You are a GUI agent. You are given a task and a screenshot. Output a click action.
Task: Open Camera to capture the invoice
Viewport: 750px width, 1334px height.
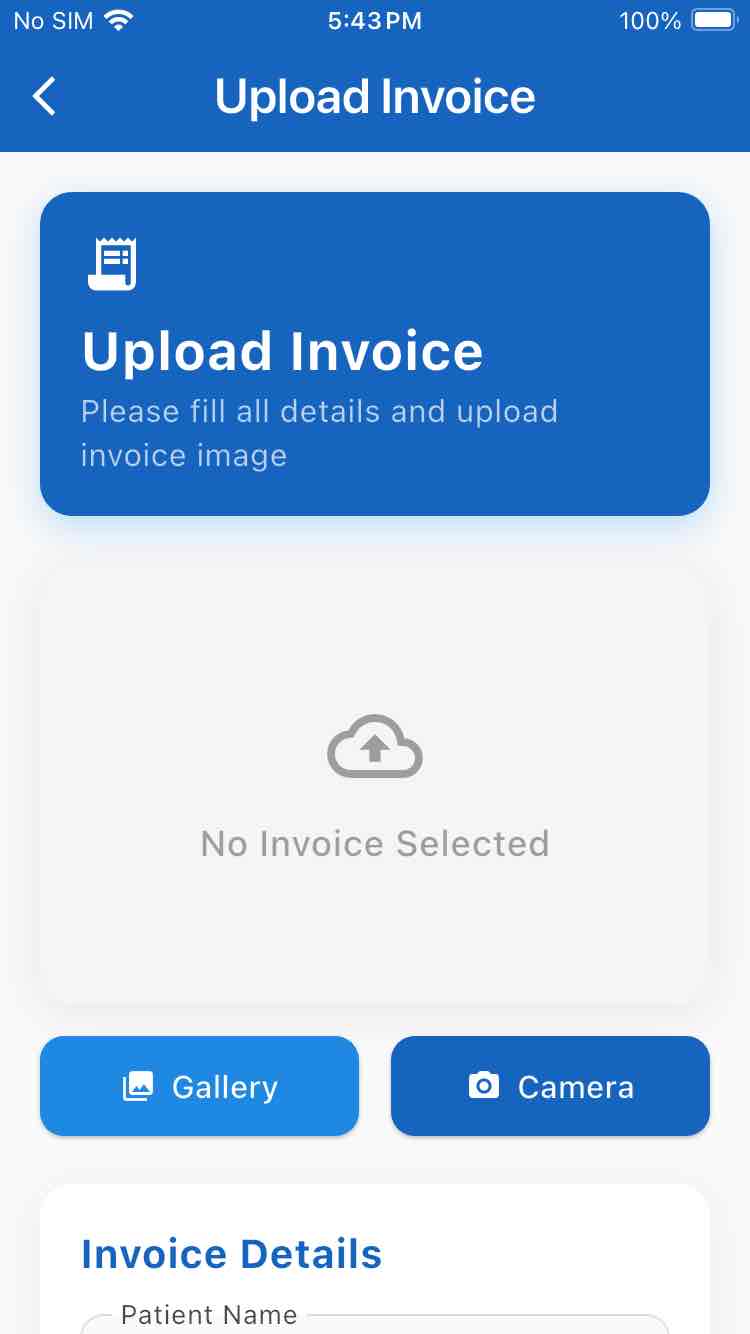[550, 1086]
